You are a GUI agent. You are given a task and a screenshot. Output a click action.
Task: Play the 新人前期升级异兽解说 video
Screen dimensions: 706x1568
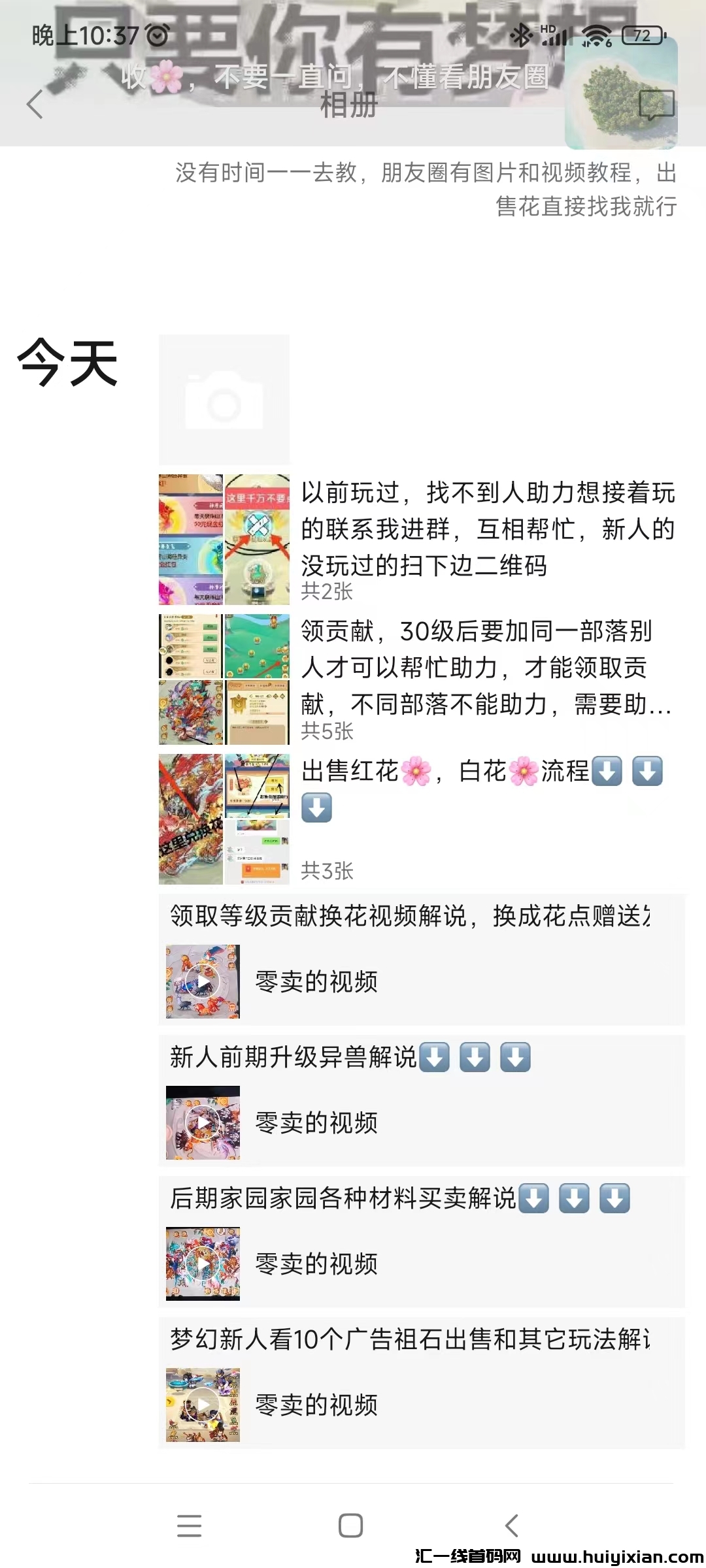(x=203, y=1122)
